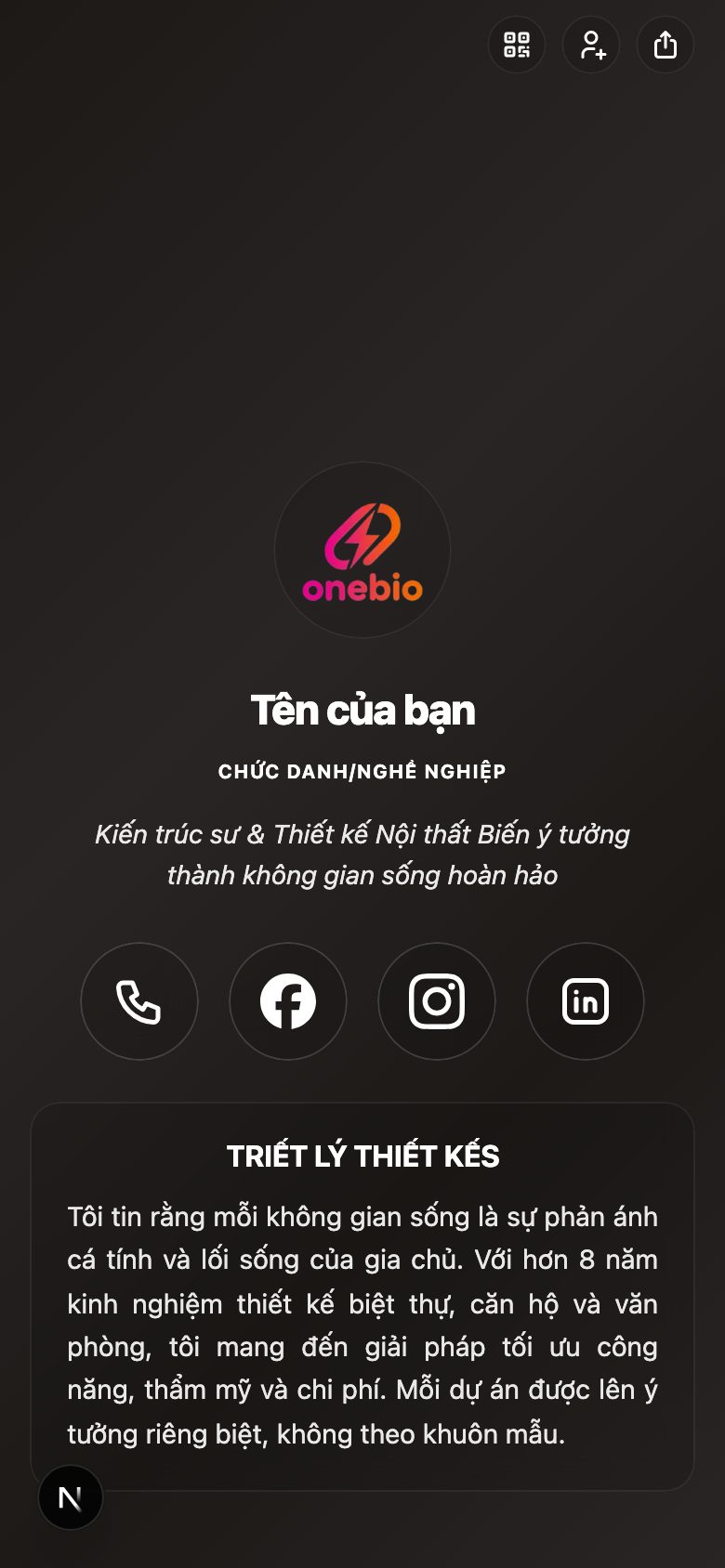
Task: Tap the onebio logo avatar
Action: point(362,551)
